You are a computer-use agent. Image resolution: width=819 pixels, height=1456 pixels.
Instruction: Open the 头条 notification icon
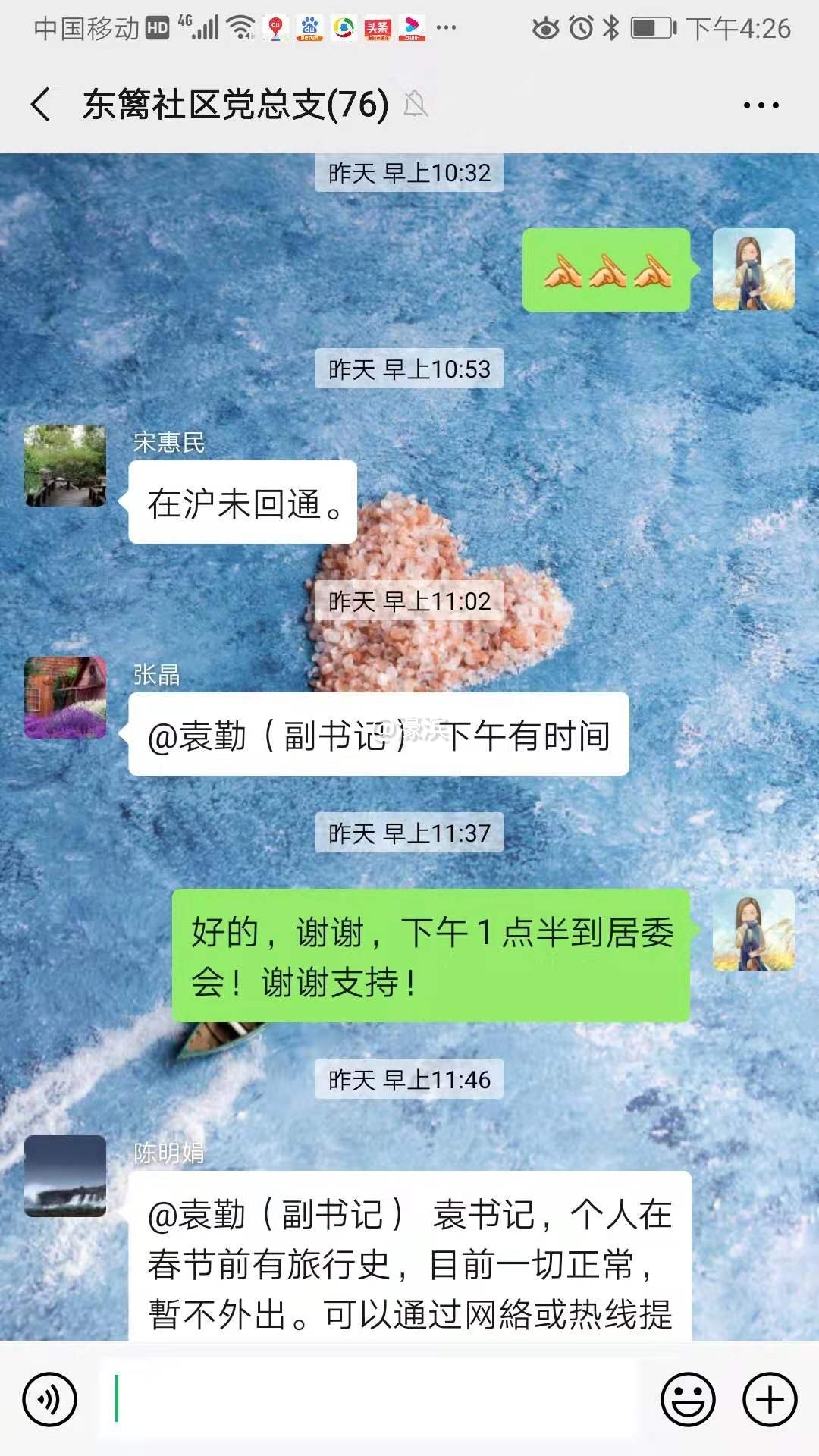pos(379,27)
